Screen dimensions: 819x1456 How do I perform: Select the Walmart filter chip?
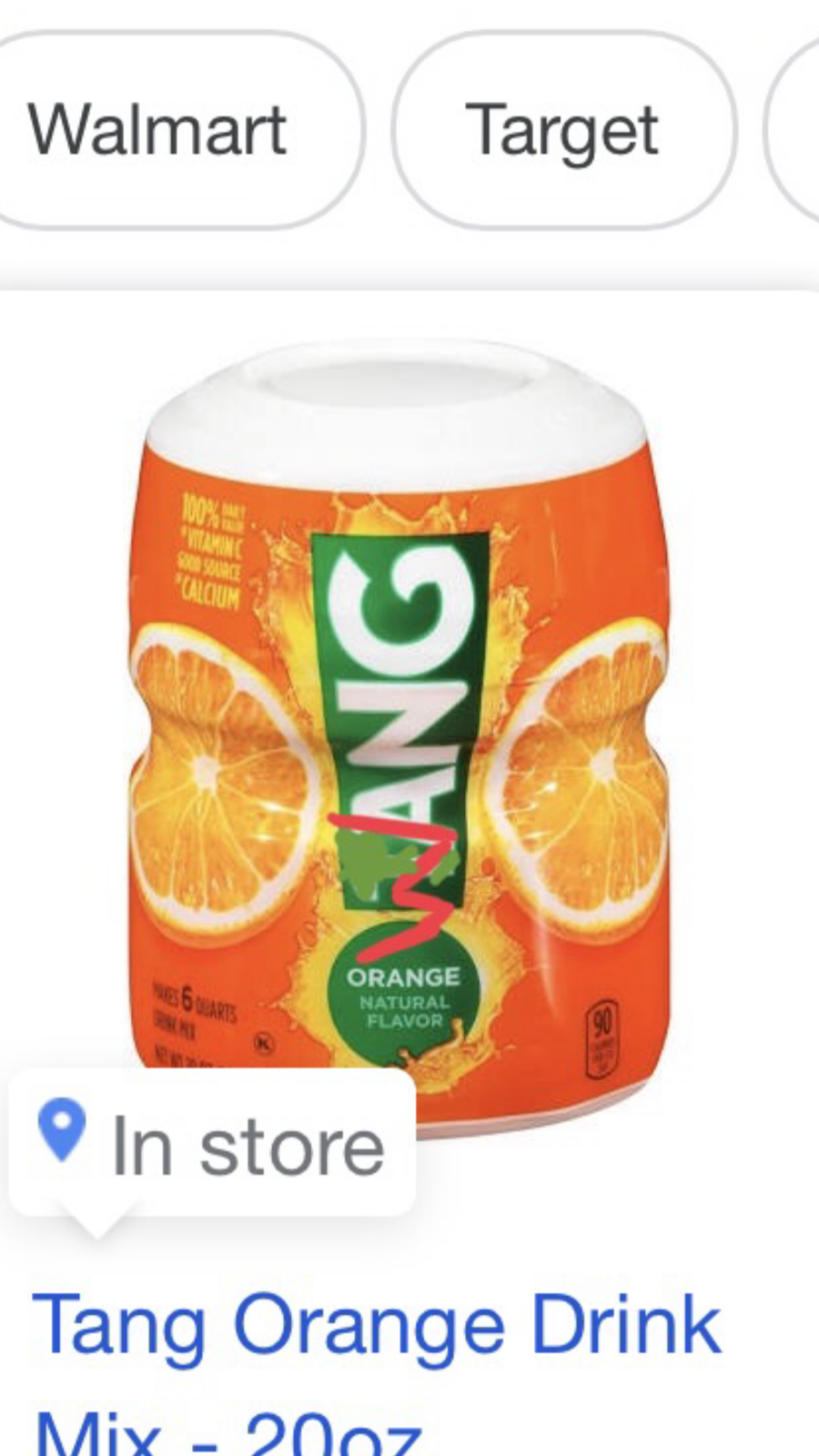pyautogui.click(x=159, y=130)
